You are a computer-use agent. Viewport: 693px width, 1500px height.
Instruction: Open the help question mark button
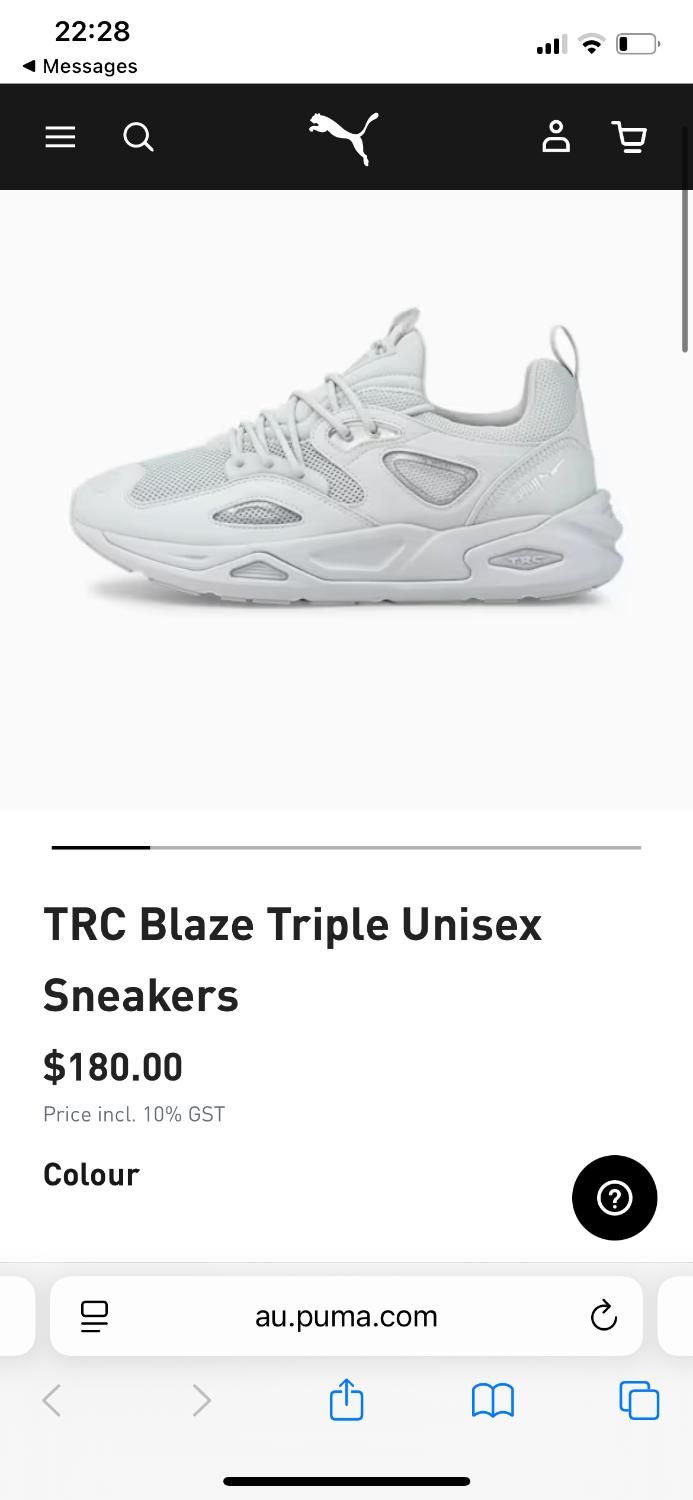614,1197
